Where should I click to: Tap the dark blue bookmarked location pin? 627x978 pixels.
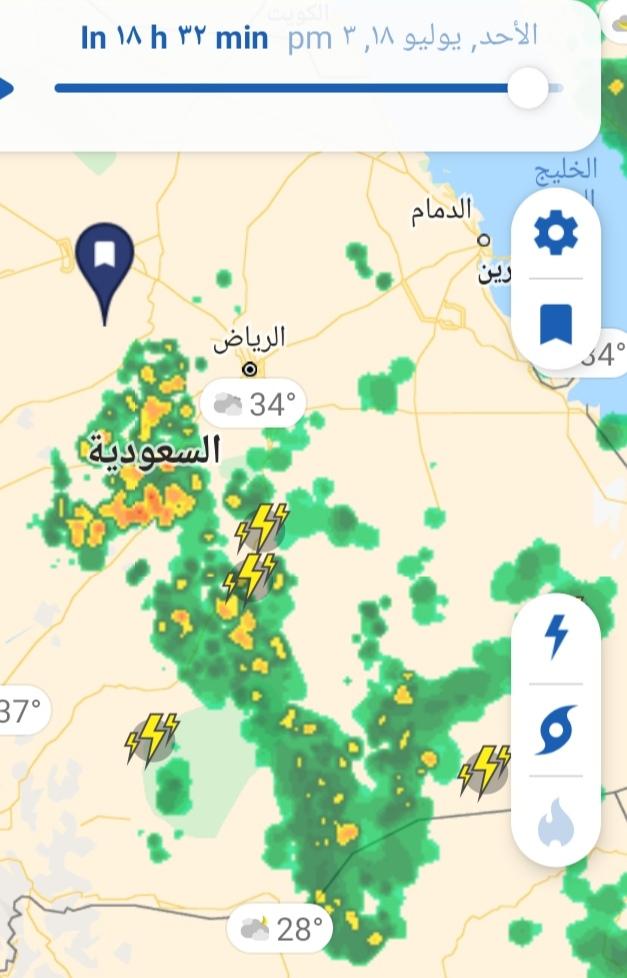105,260
